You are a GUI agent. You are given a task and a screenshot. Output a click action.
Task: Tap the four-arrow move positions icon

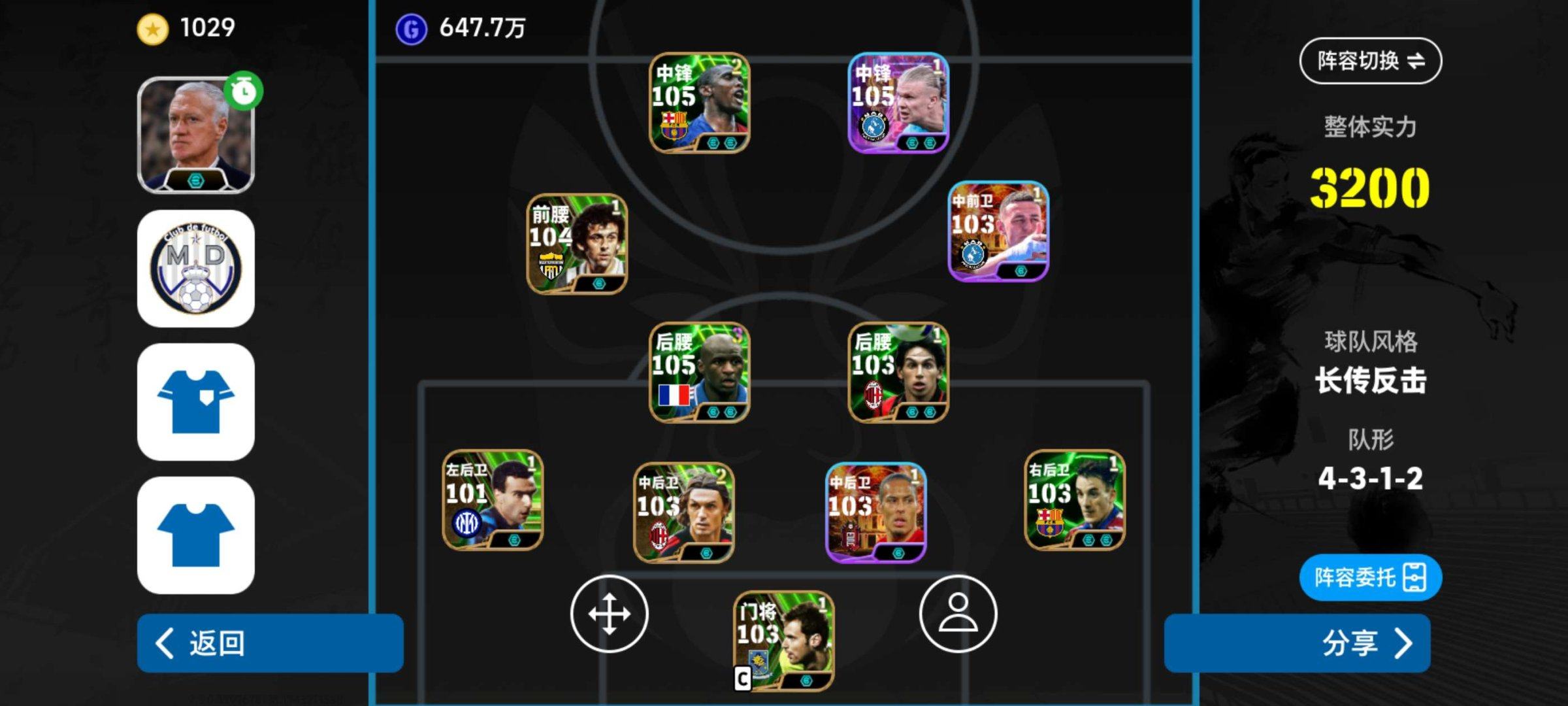[609, 614]
